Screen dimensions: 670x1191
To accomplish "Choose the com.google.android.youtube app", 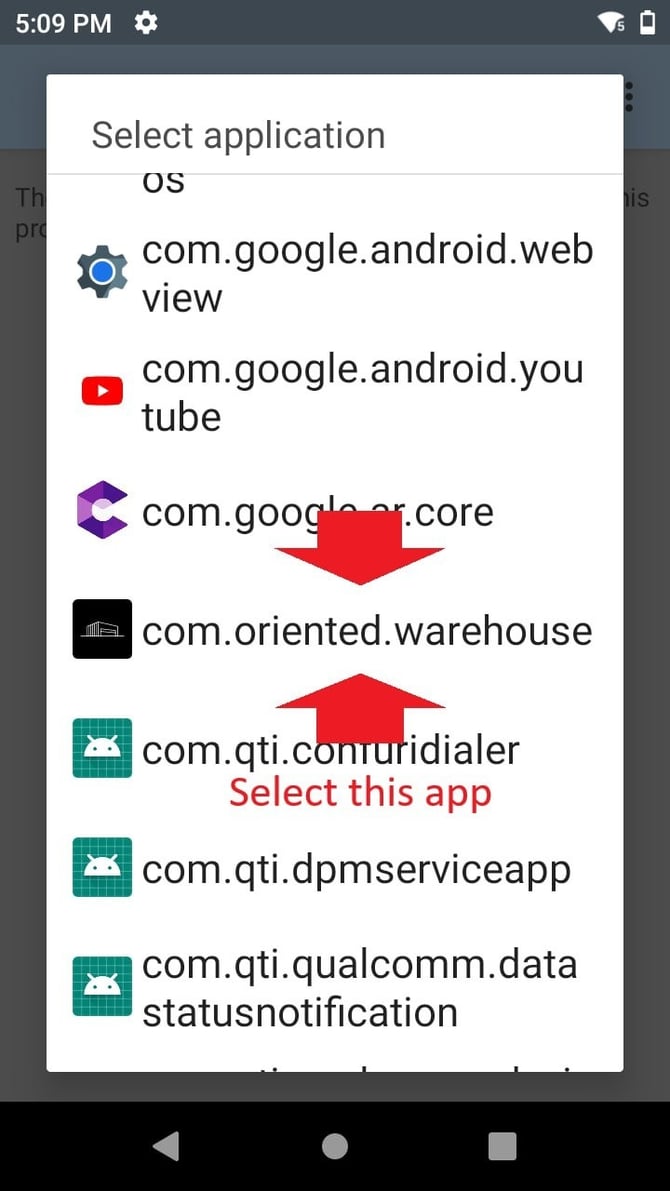I will pos(334,392).
